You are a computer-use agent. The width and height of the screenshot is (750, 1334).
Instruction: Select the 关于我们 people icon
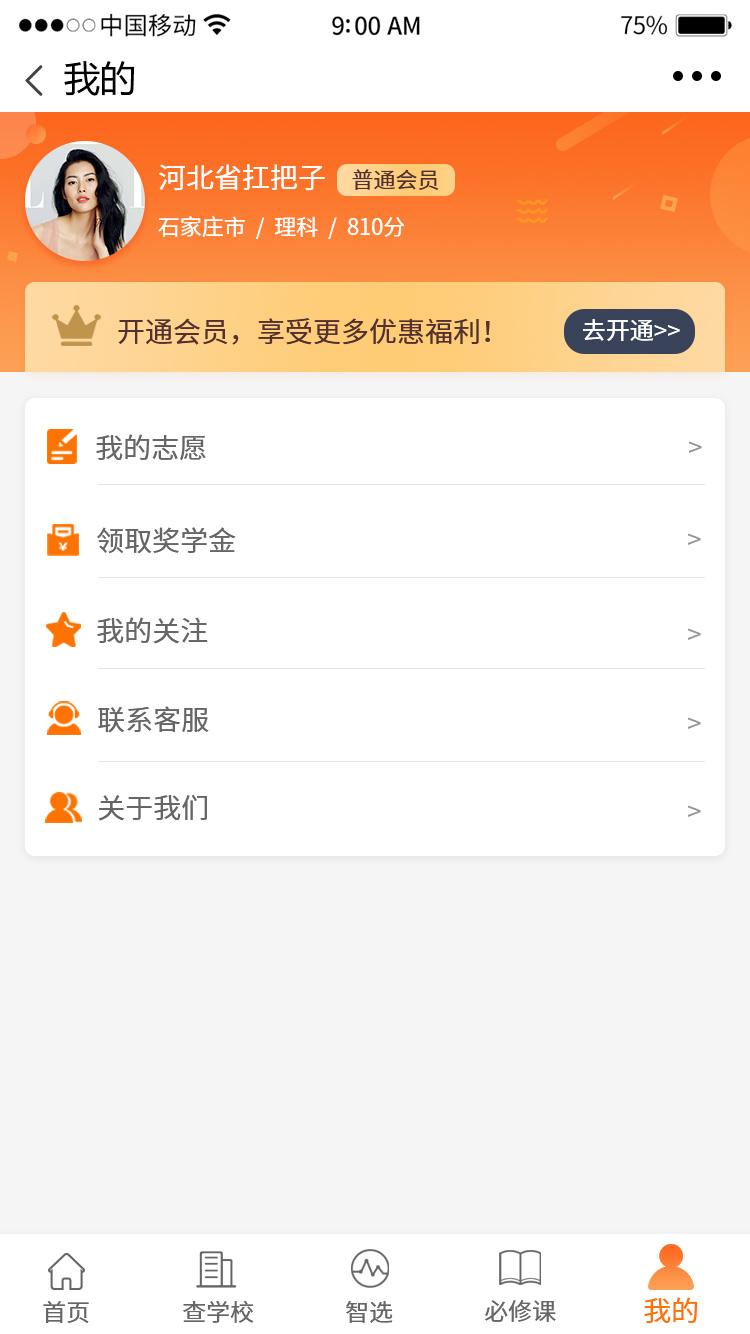(62, 808)
